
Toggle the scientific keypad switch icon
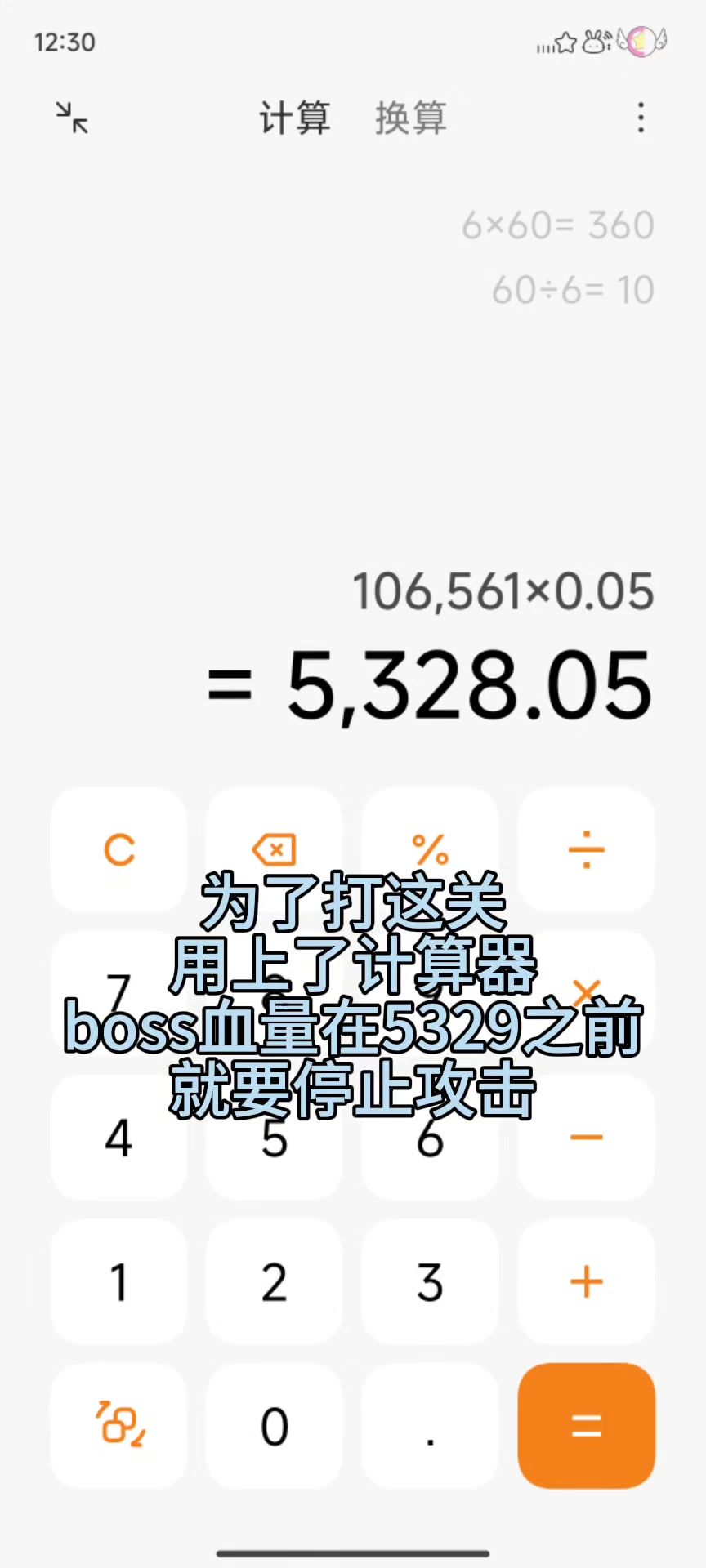(119, 1426)
